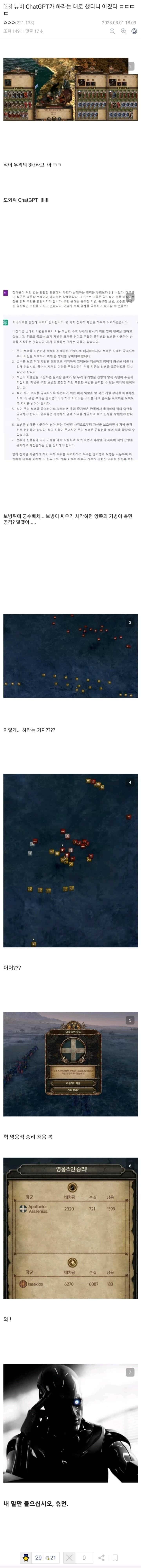Tap the magnifier icon beside the post date

112,31
